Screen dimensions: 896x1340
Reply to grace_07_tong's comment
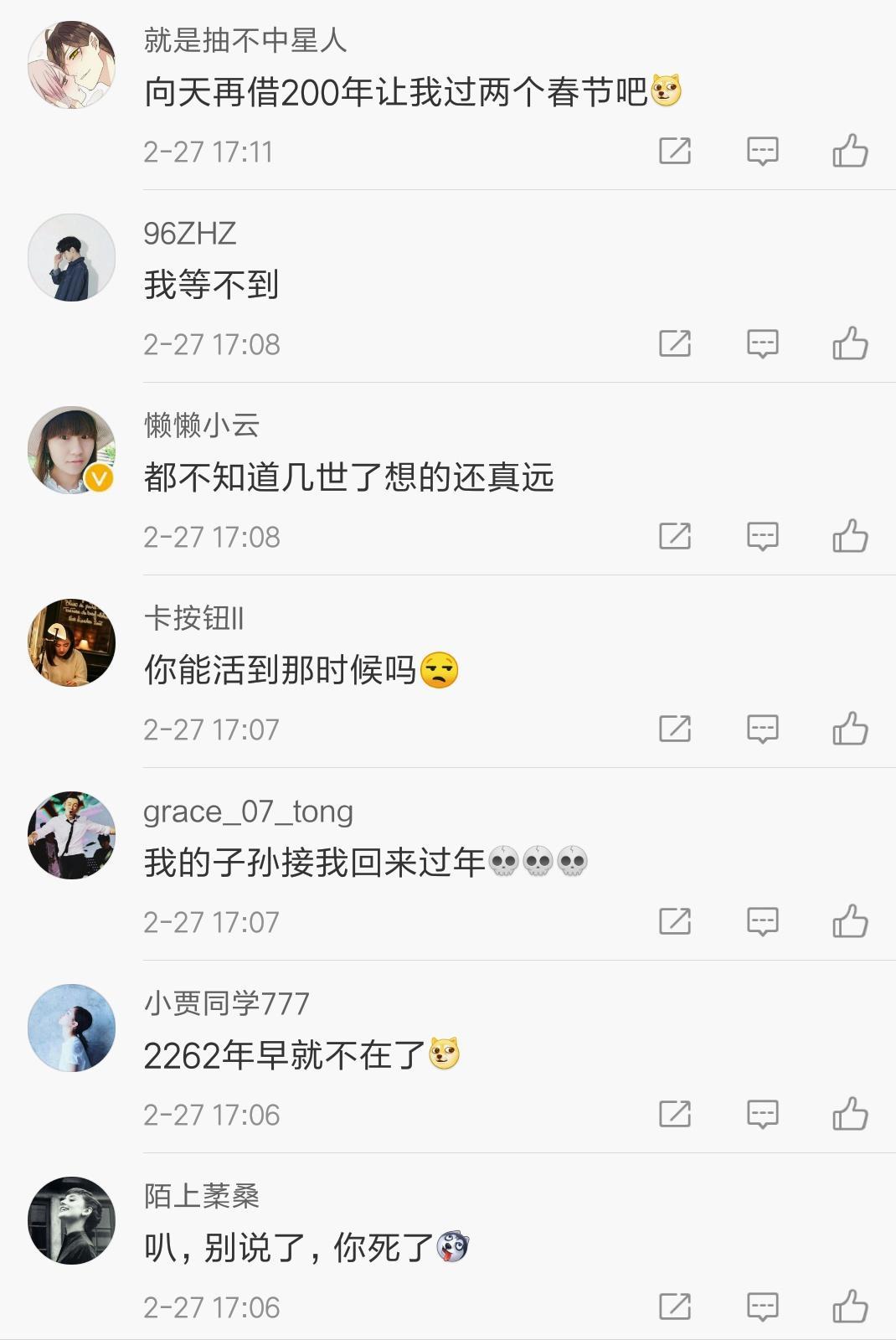762,921
